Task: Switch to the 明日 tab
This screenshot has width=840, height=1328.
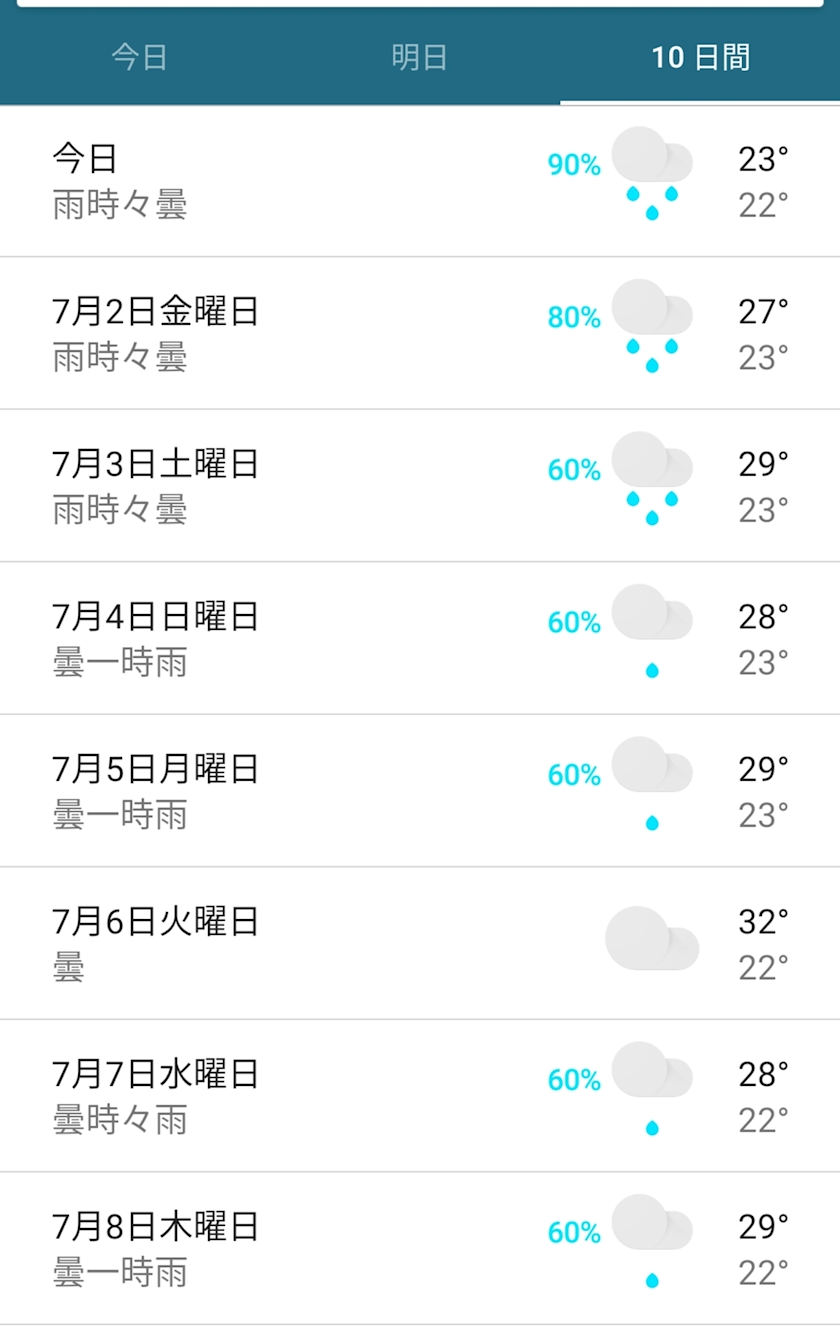Action: (419, 57)
